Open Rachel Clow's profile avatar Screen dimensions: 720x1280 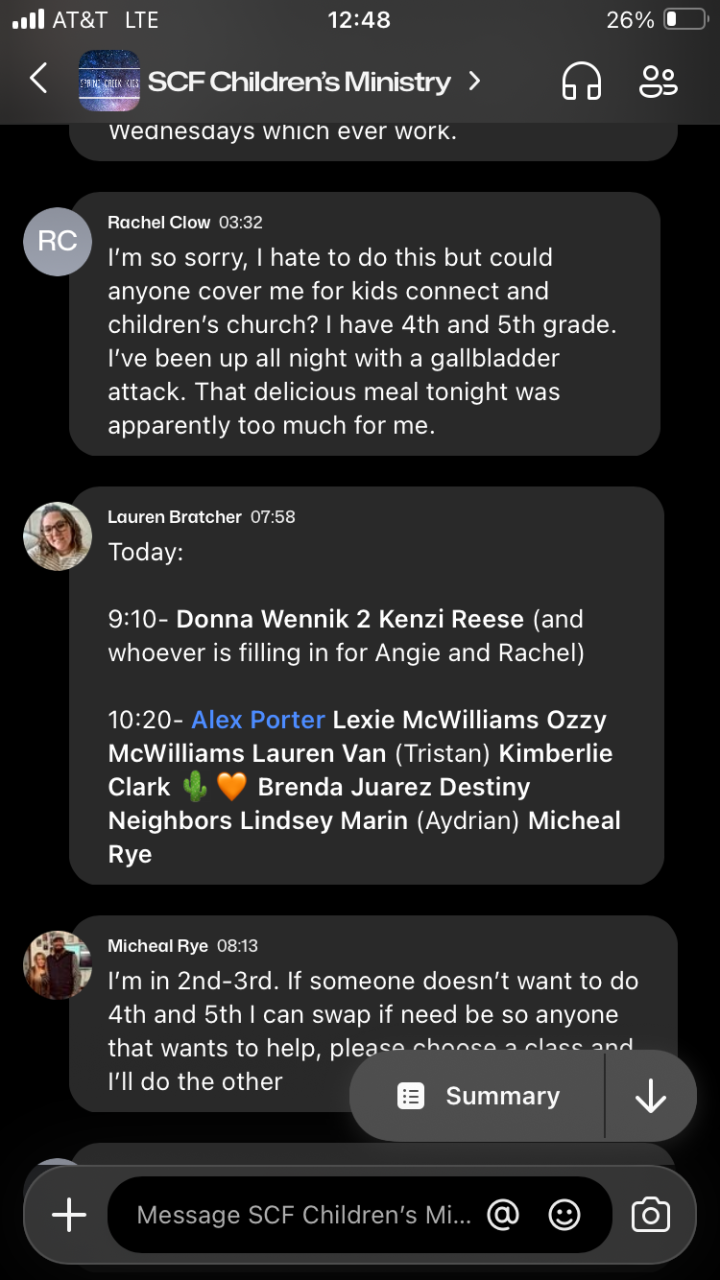(x=57, y=241)
